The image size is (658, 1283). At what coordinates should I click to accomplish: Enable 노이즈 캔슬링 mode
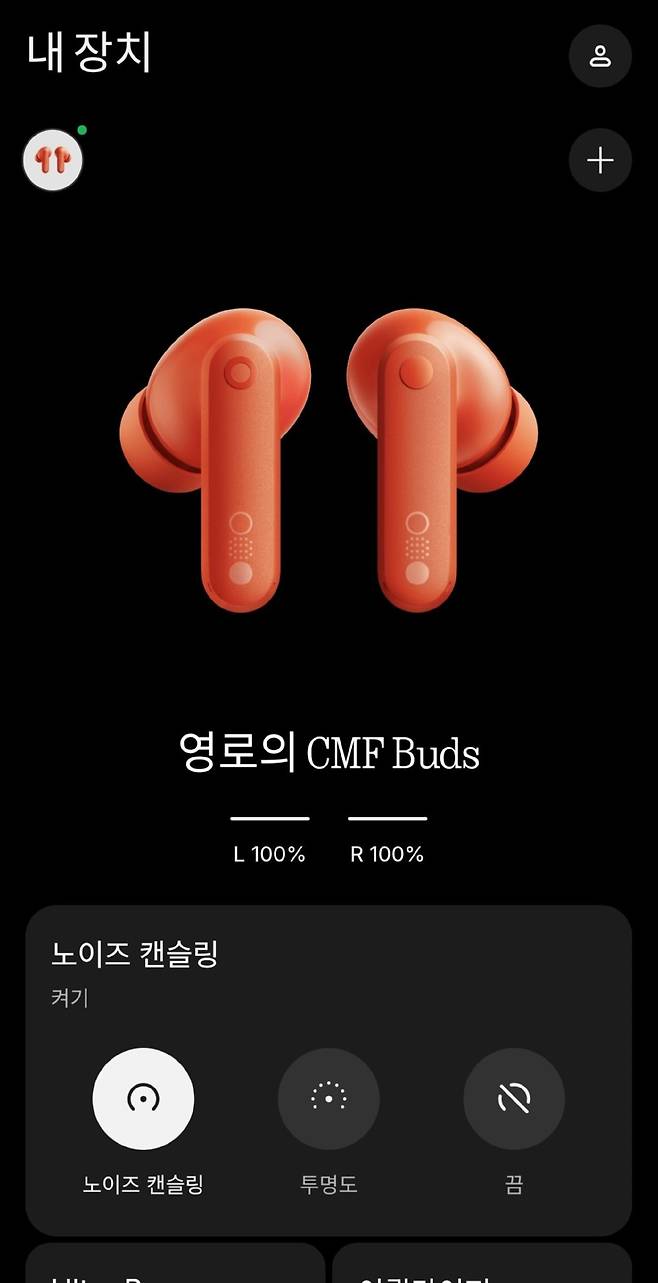143,1099
